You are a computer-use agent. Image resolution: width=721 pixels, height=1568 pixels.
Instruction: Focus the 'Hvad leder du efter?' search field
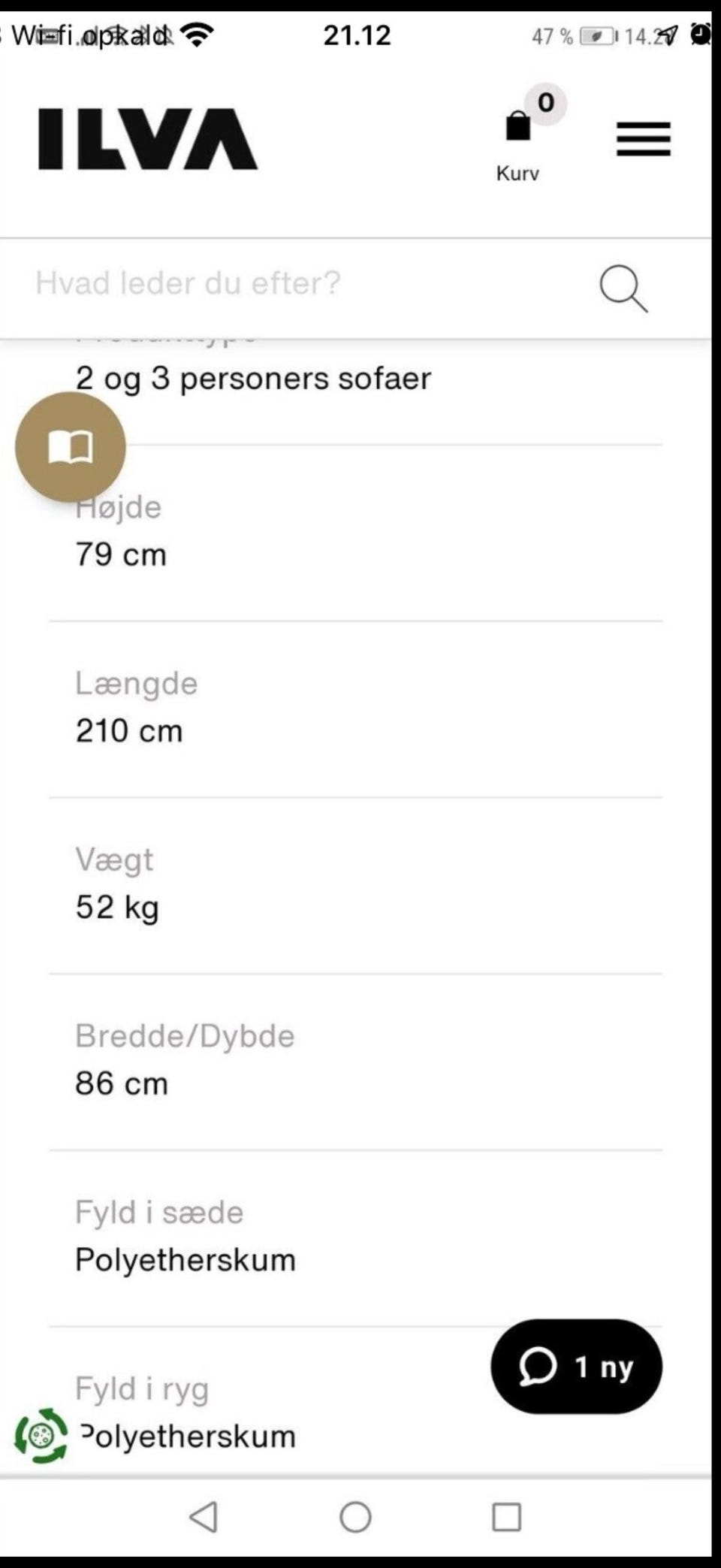[300, 284]
